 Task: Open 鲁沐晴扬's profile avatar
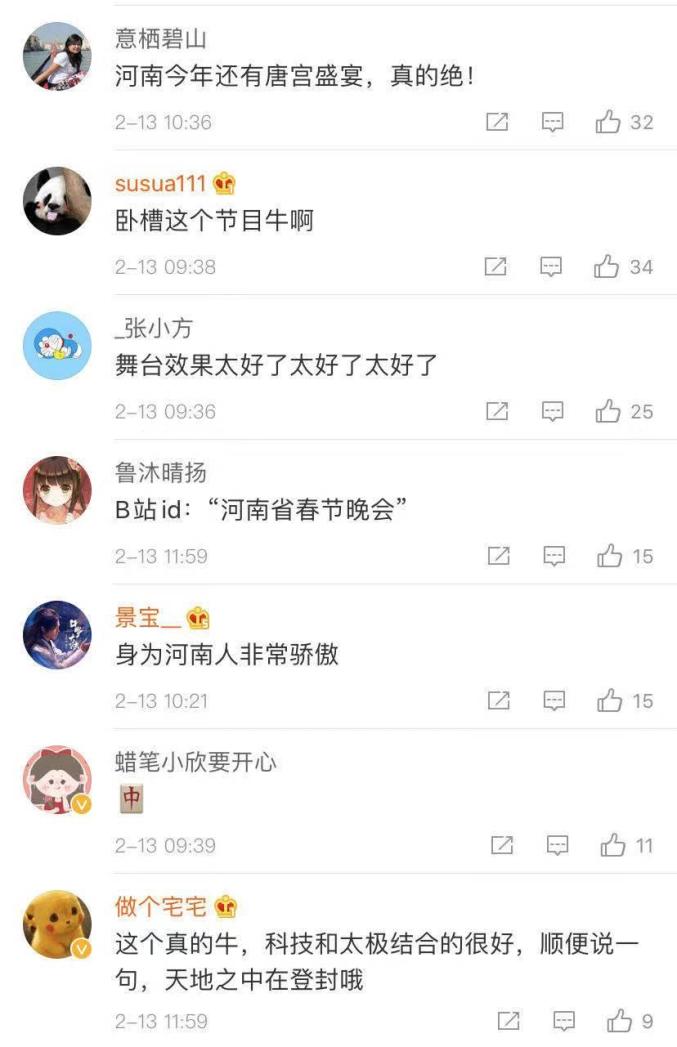point(57,490)
